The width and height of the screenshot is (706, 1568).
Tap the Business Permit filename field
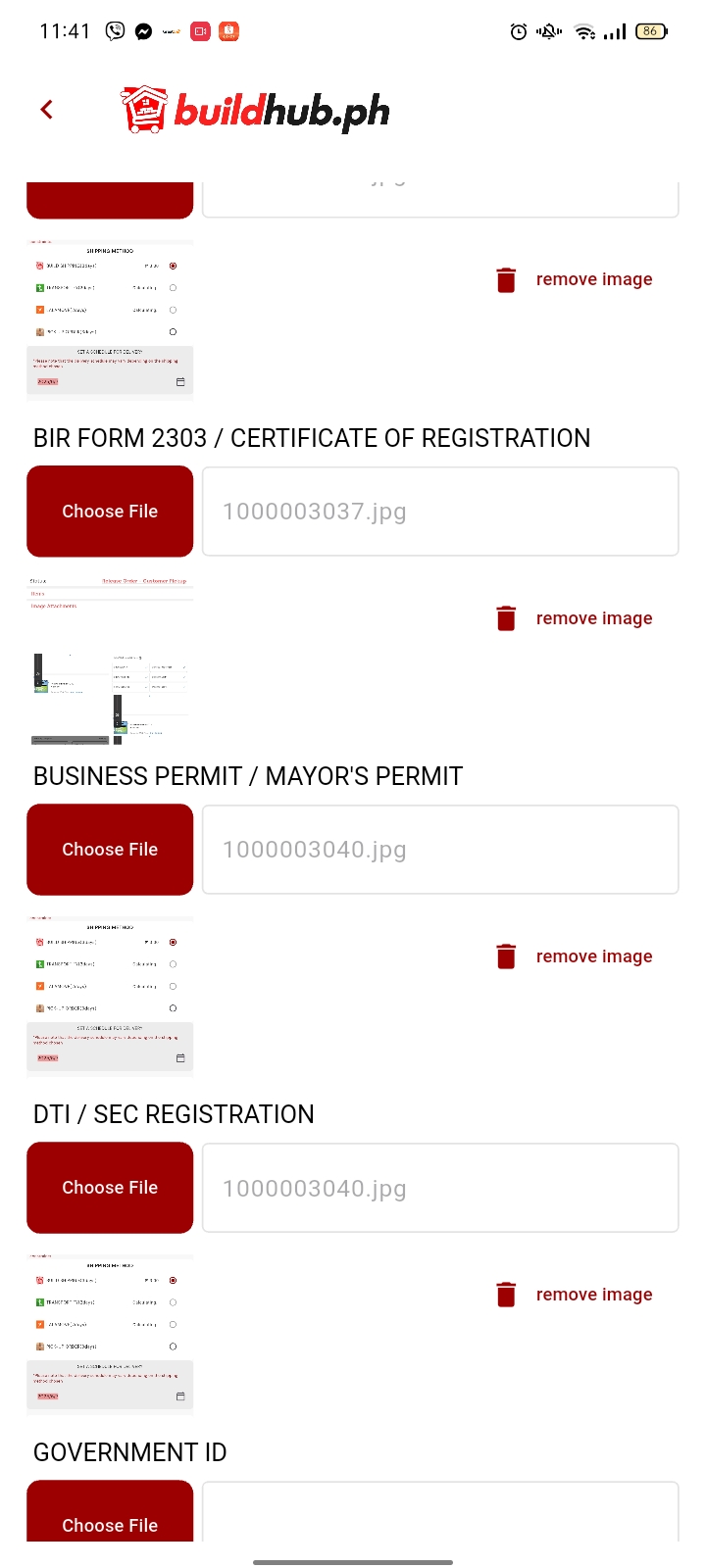tap(440, 850)
